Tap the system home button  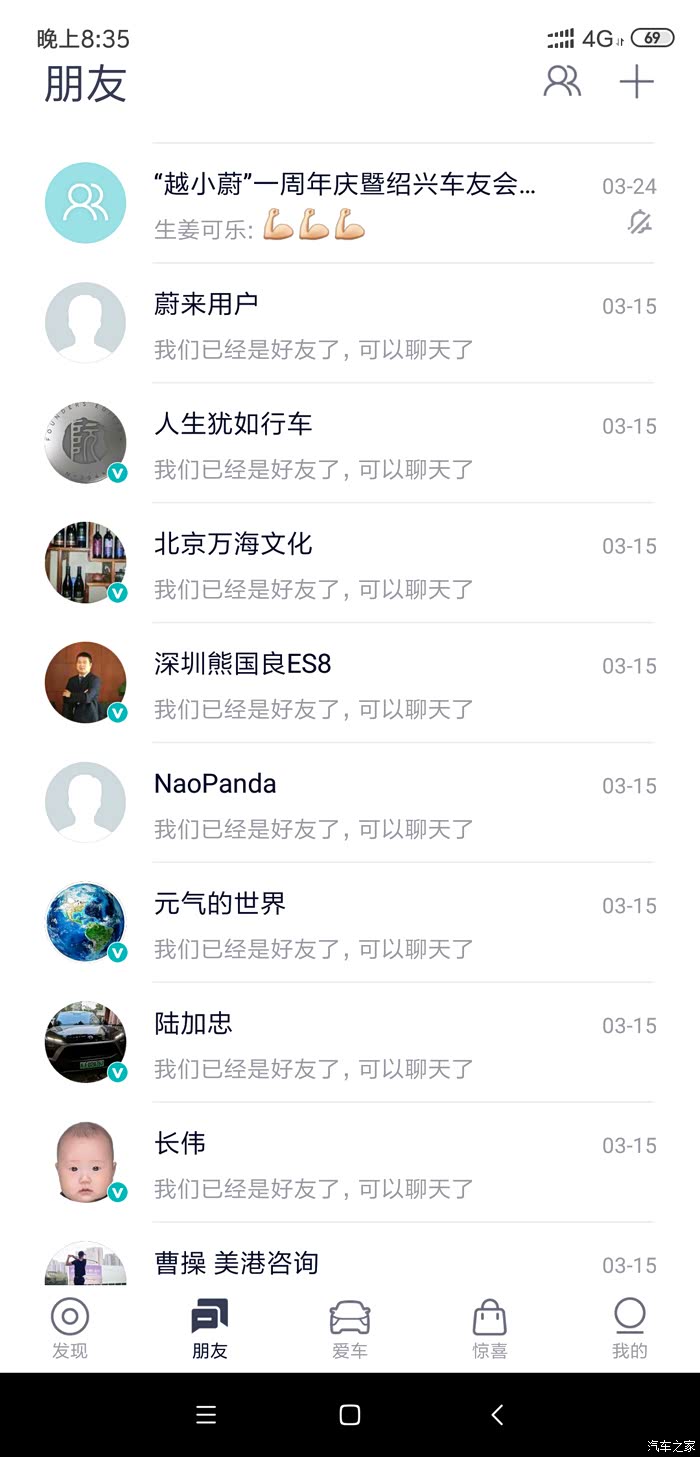(x=350, y=1414)
